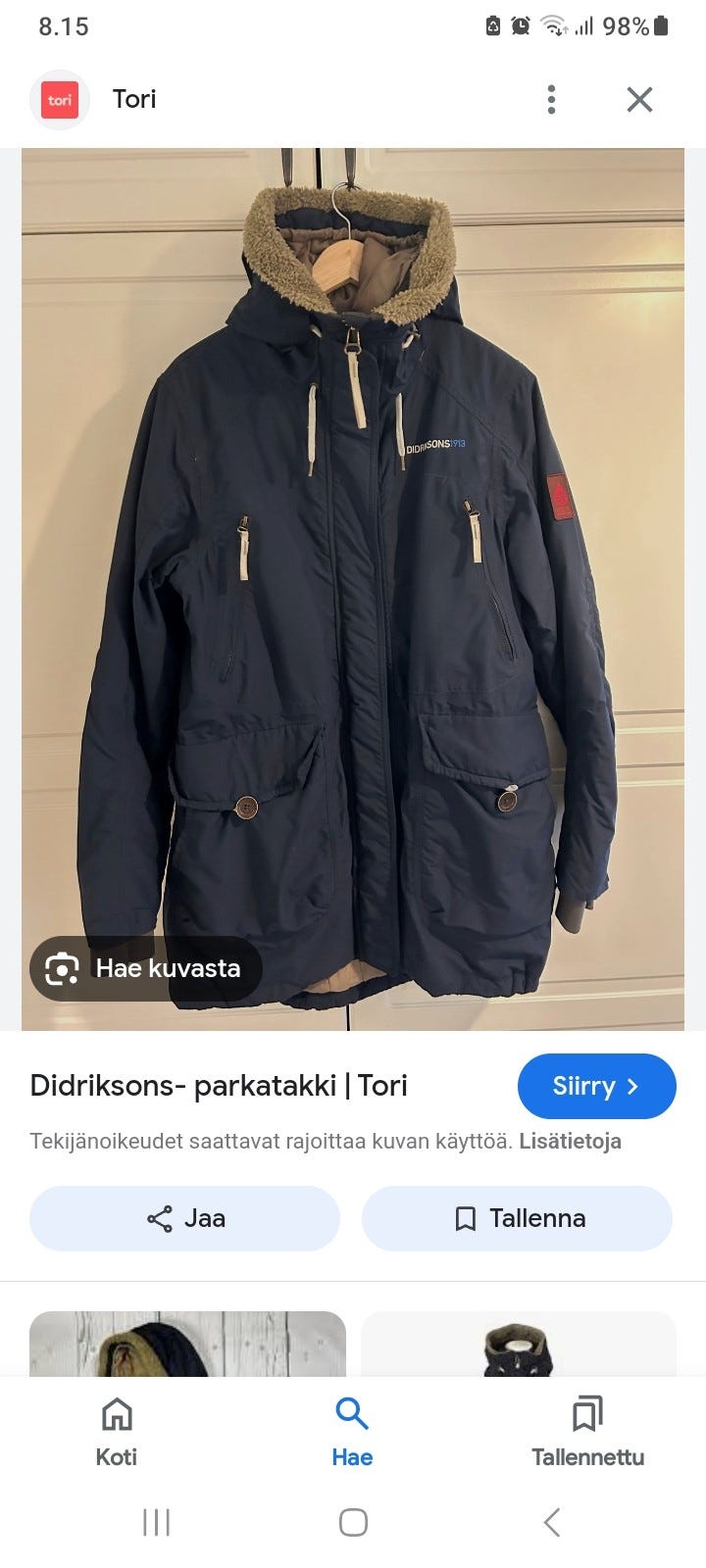The image size is (706, 1568).
Task: Switch to the Hae tab
Action: click(351, 1431)
